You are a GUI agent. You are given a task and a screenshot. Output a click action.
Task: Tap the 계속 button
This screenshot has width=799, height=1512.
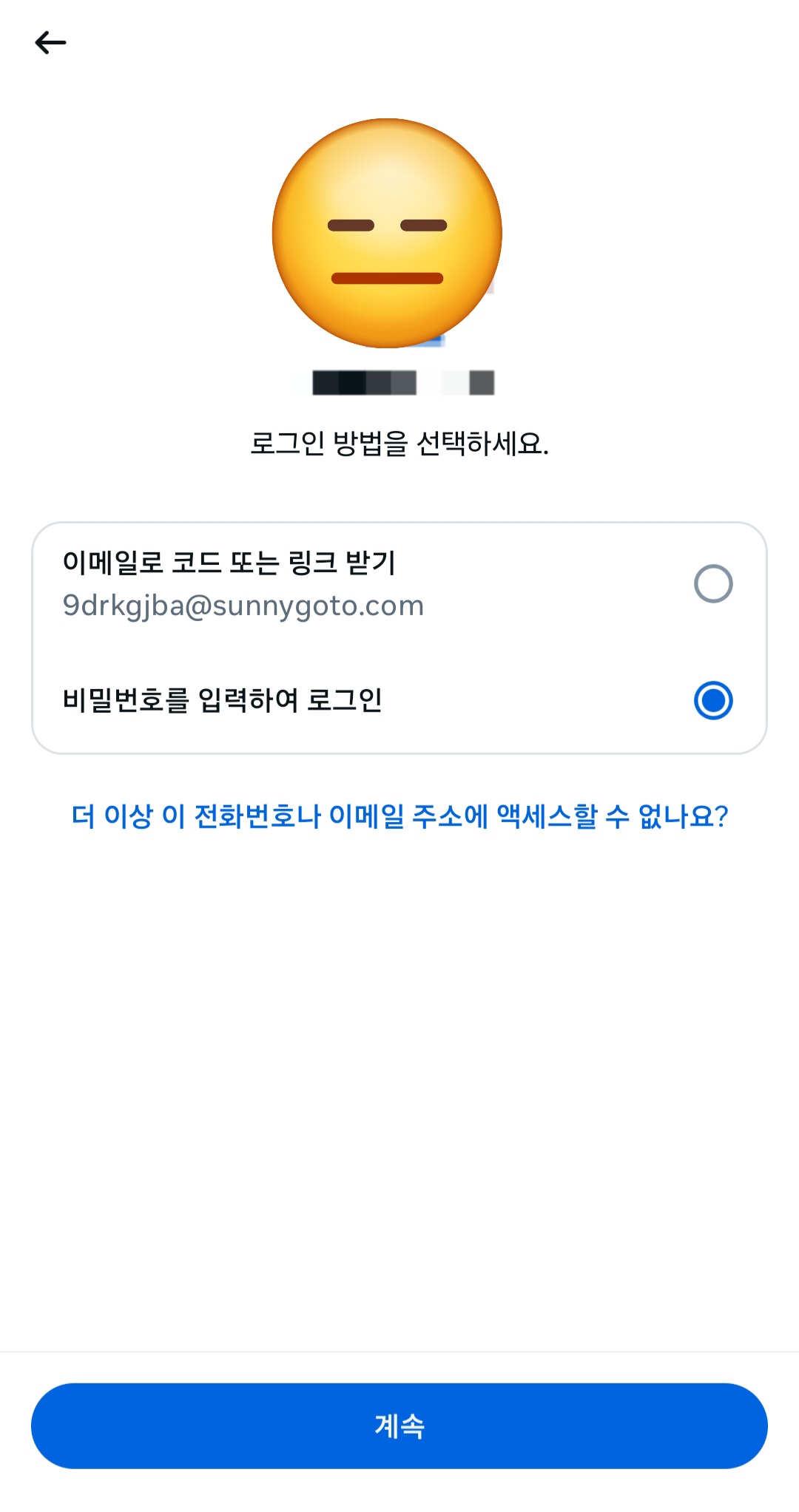(x=399, y=1425)
